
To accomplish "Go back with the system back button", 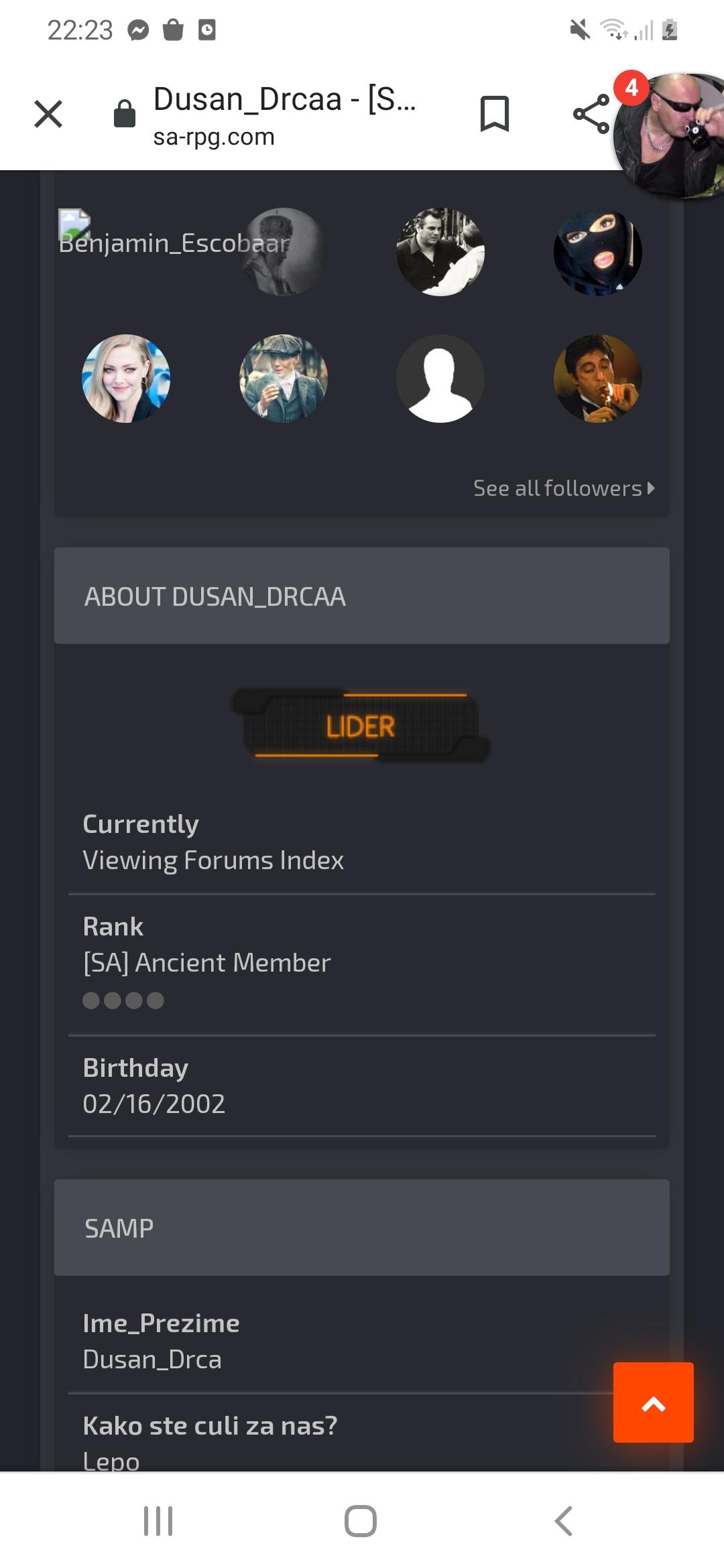I will coord(564,1520).
